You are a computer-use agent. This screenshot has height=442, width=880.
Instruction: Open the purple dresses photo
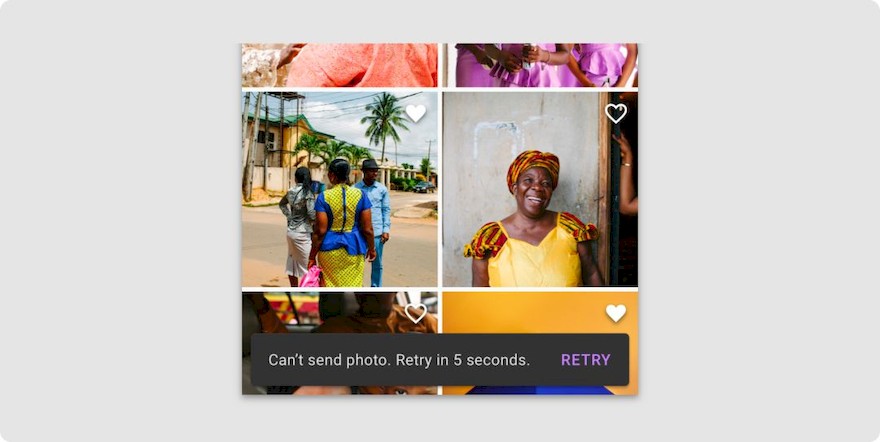pos(540,65)
